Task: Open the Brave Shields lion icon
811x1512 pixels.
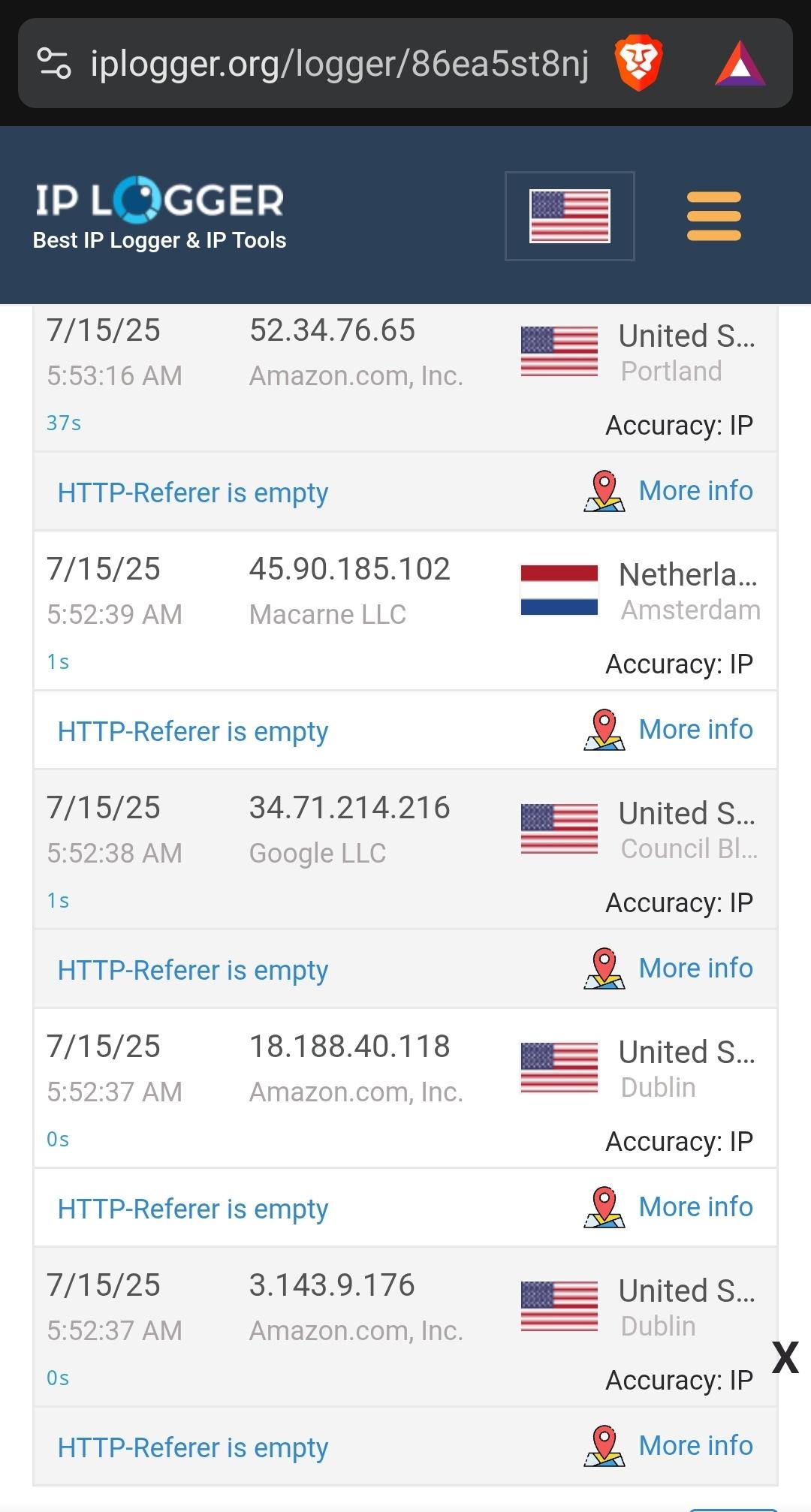Action: [638, 63]
